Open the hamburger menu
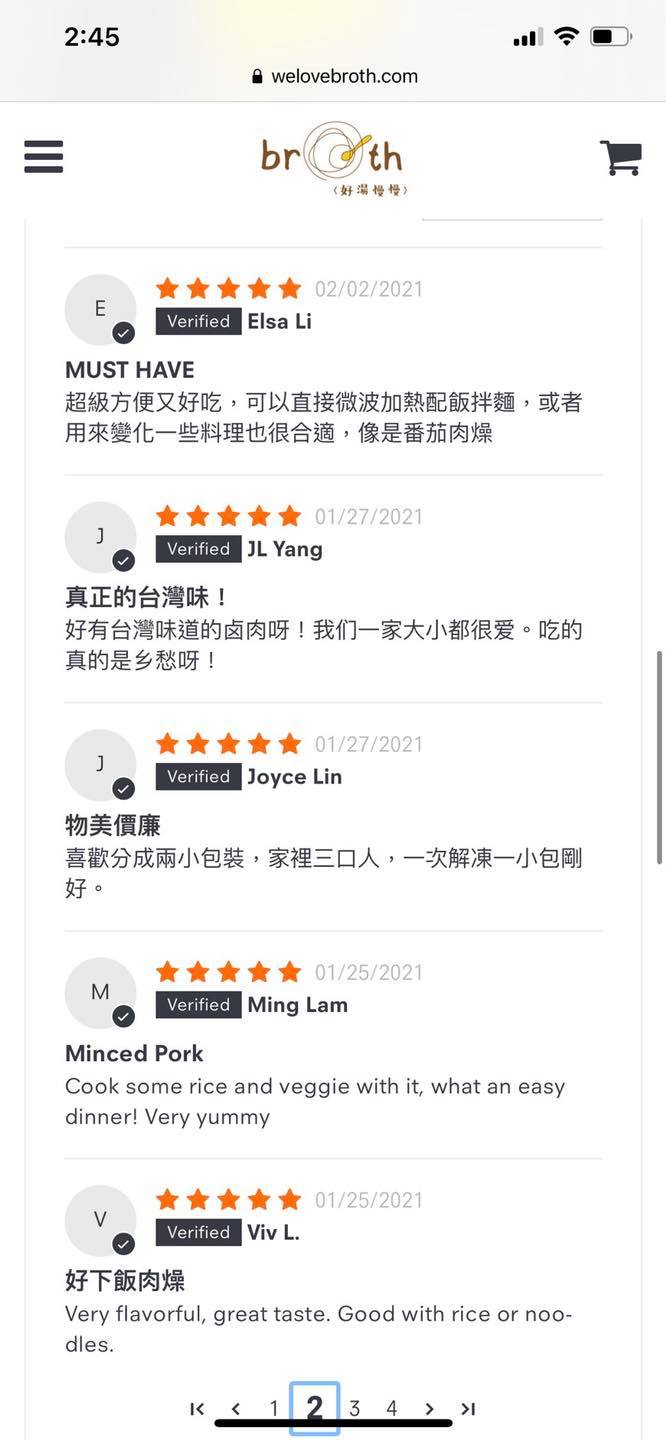Viewport: 666px width, 1440px height. [44, 157]
